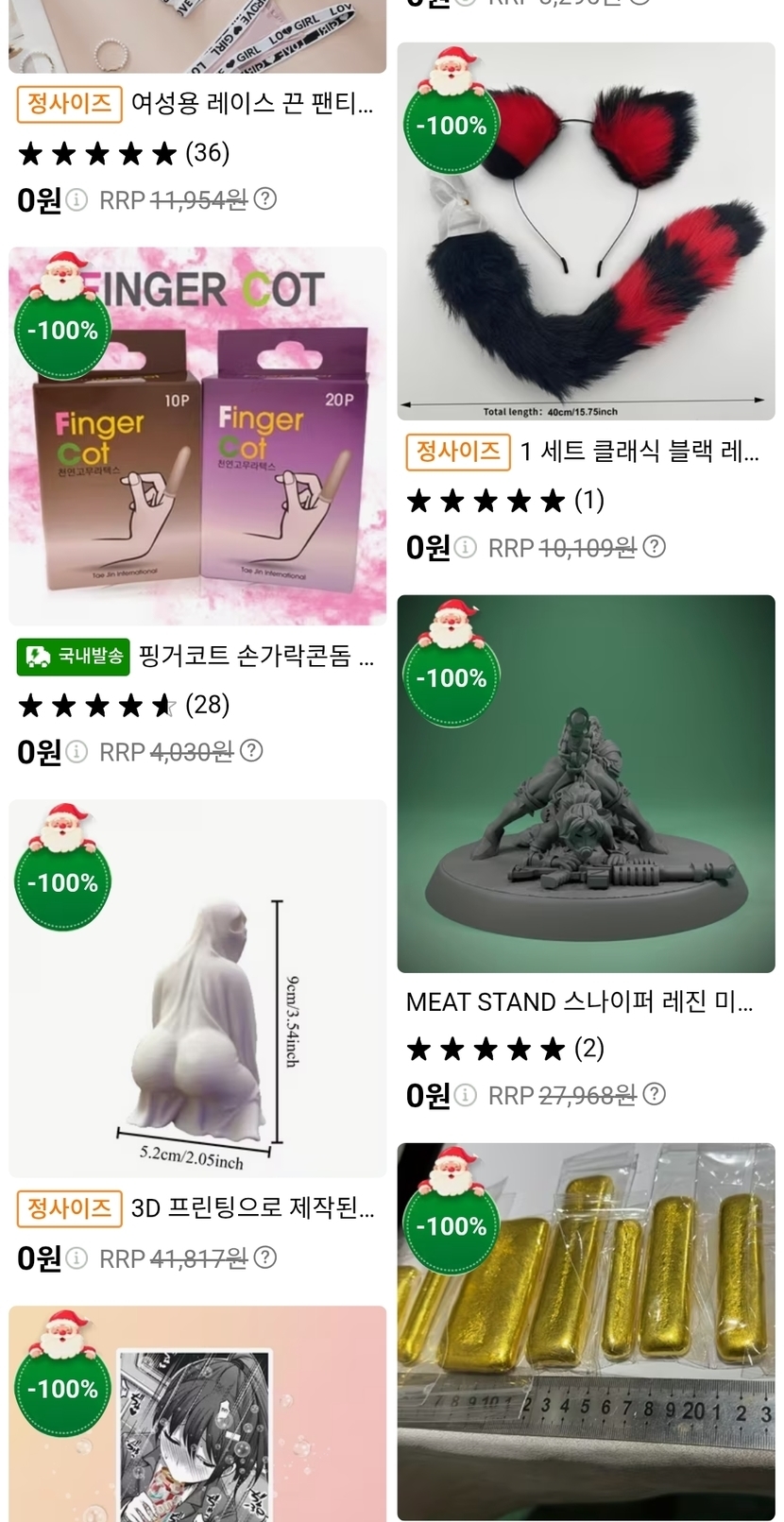The width and height of the screenshot is (784, 1522).
Task: Tap the help icon beside RRP 41,817원
Action: point(266,1257)
